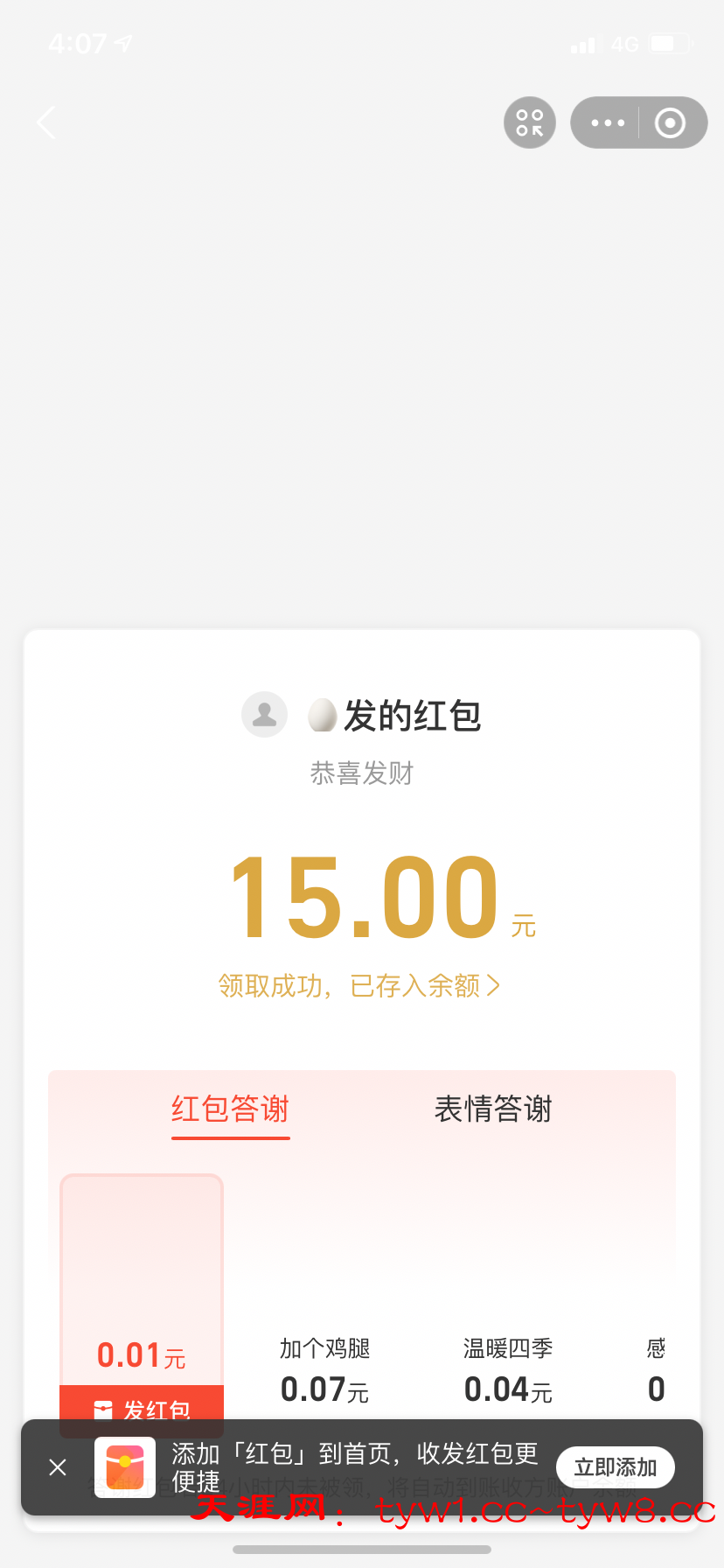Go back to the previous page

coord(47,122)
